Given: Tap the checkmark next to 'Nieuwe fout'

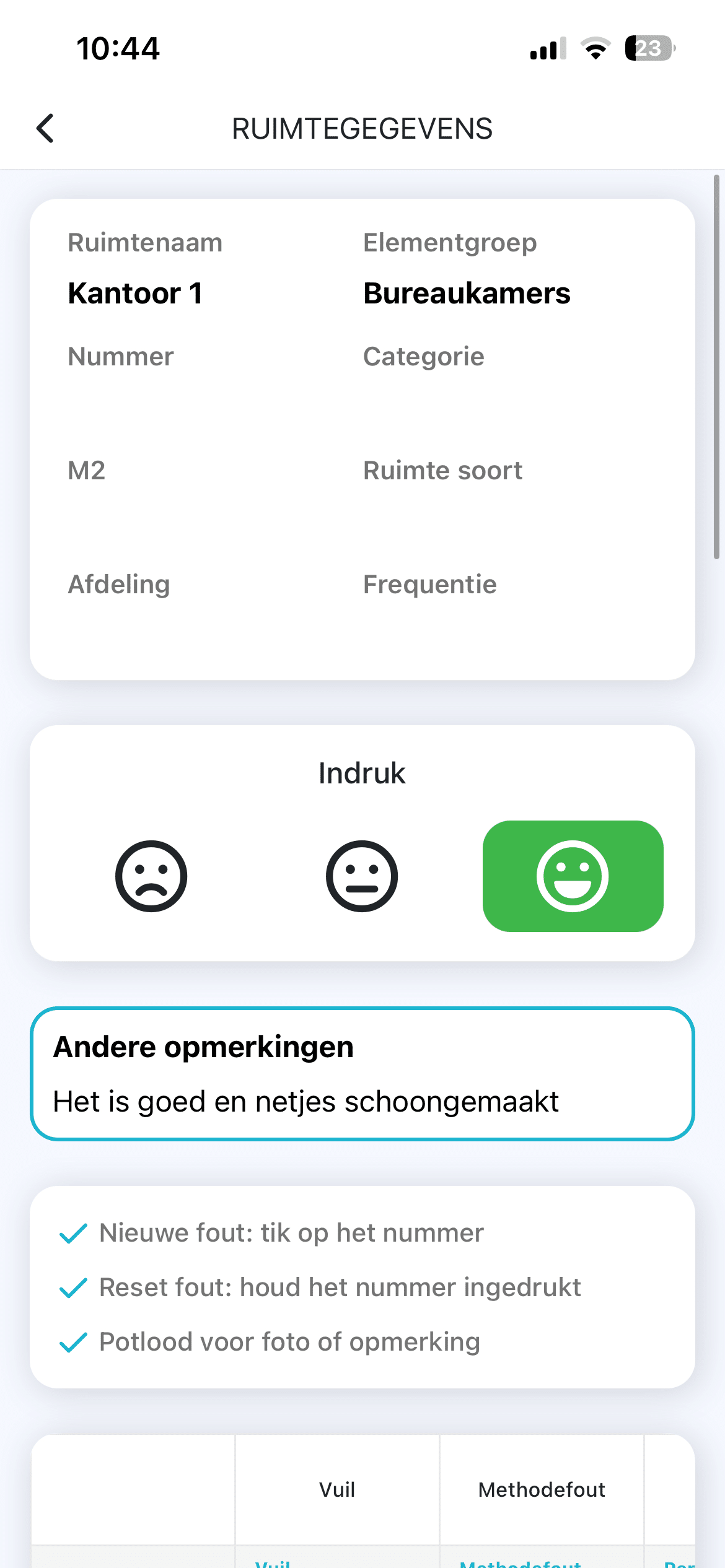Looking at the screenshot, I should coord(72,1232).
